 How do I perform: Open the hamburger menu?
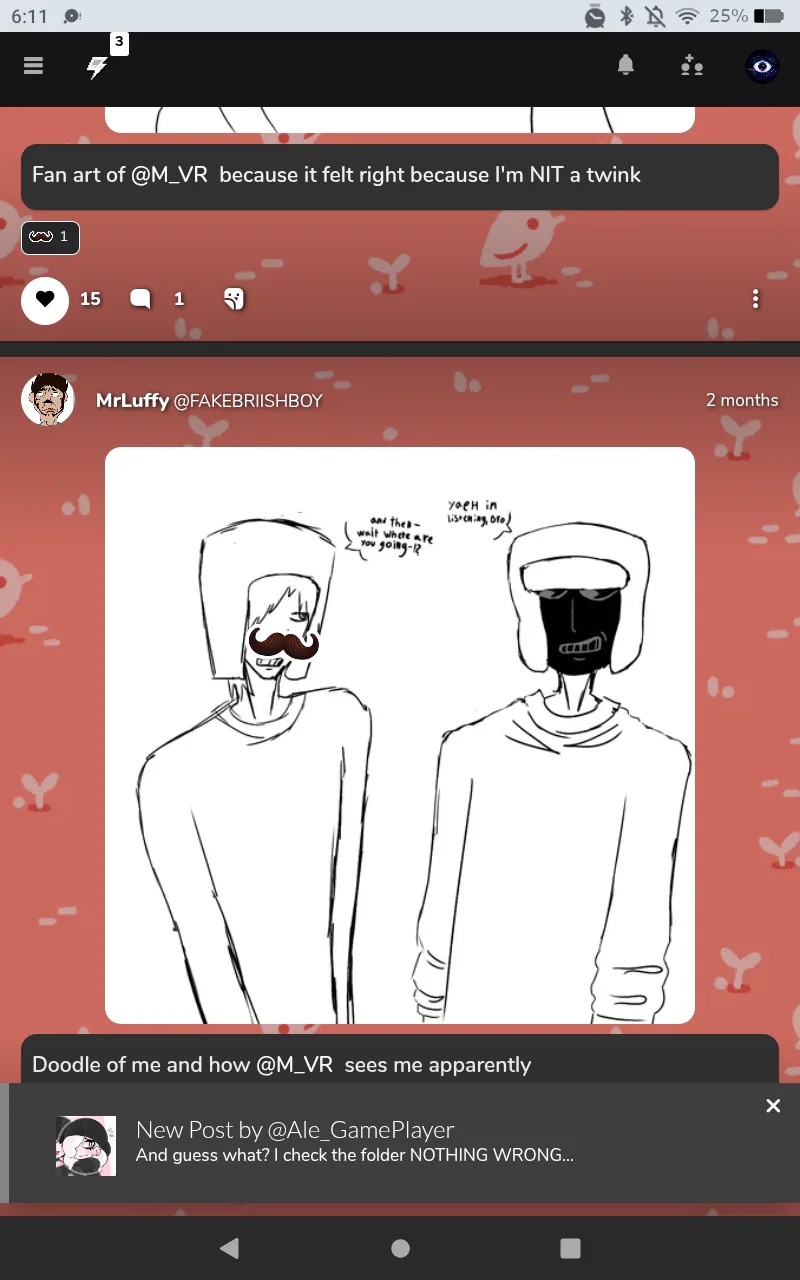click(x=33, y=66)
